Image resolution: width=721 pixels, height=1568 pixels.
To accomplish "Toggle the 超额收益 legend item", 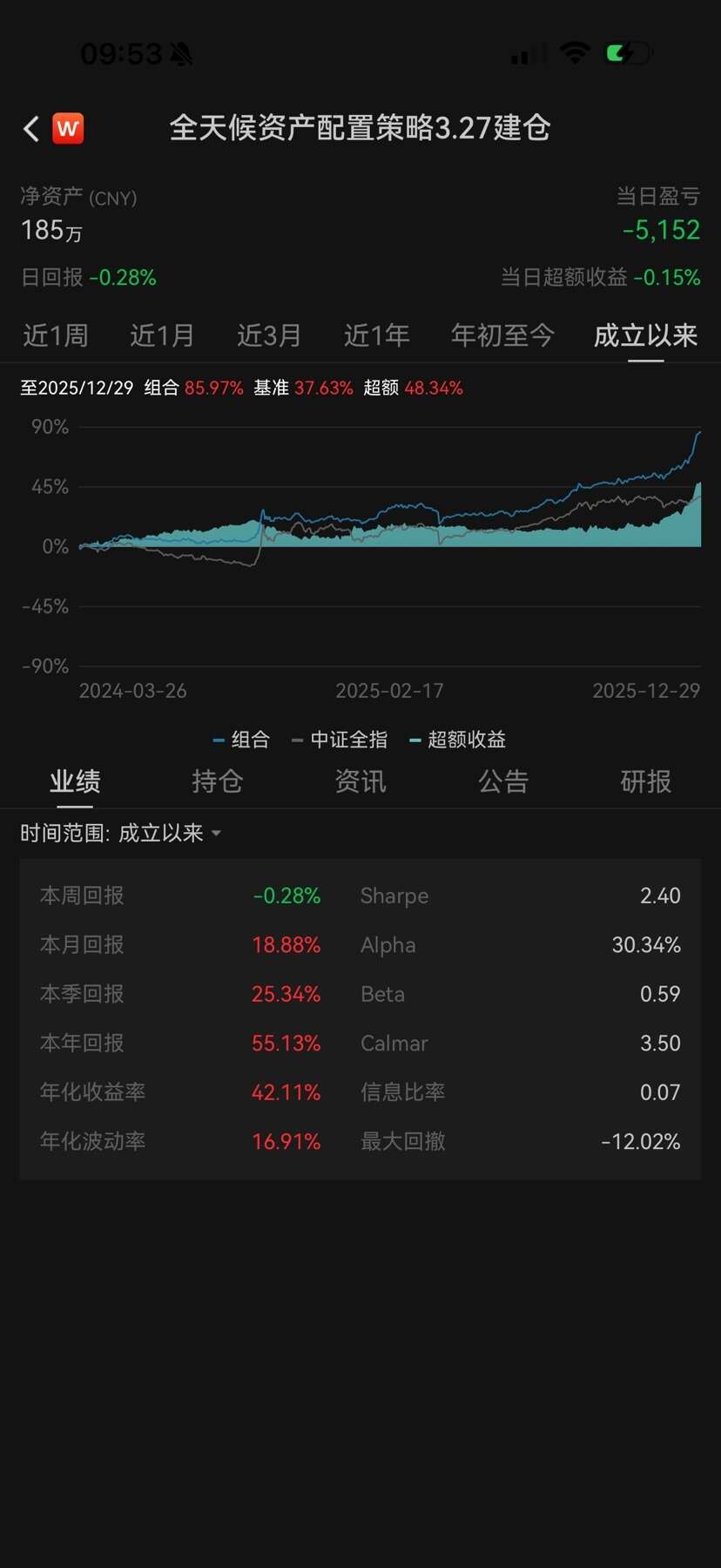I will (x=458, y=740).
